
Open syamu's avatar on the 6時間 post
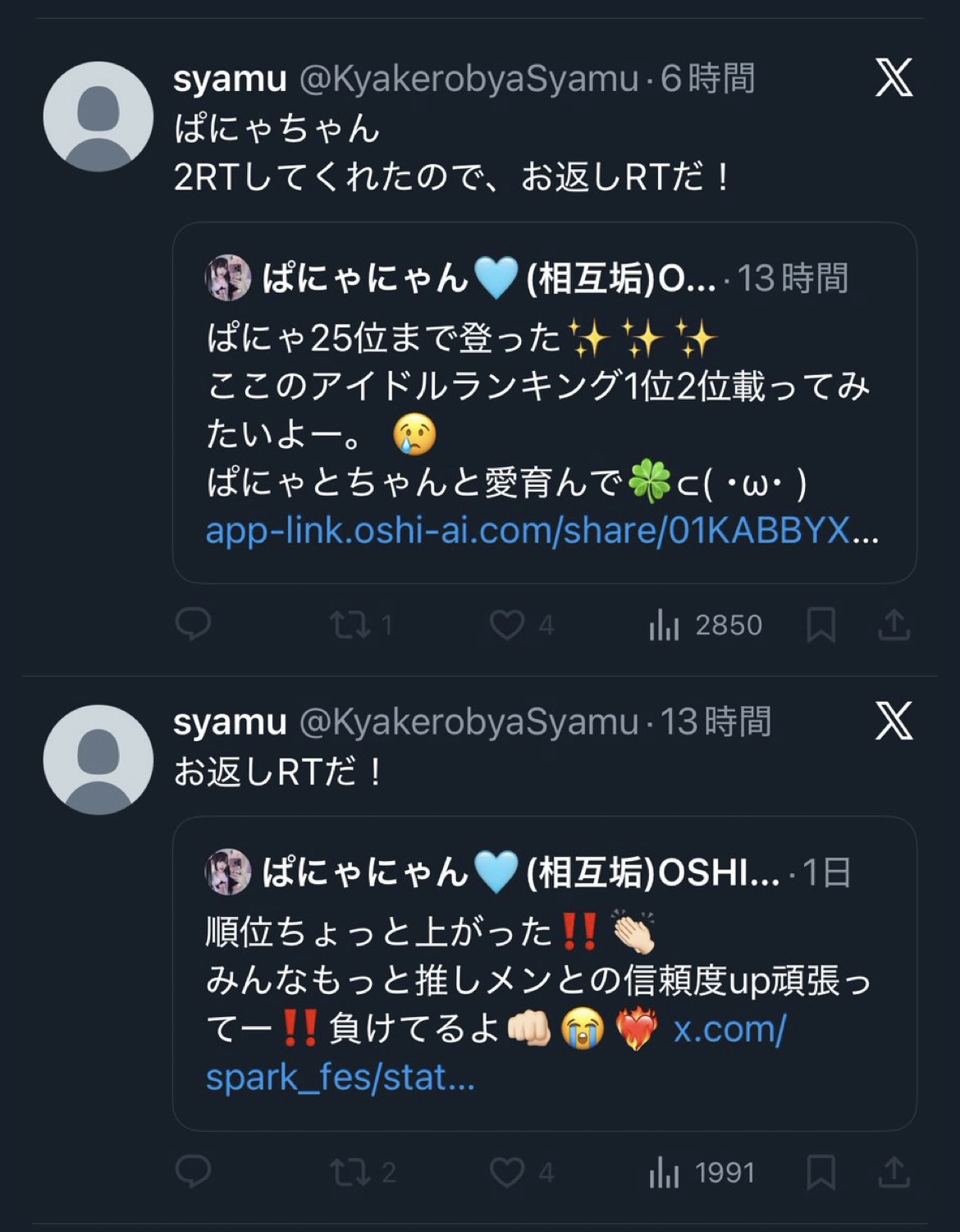click(98, 117)
